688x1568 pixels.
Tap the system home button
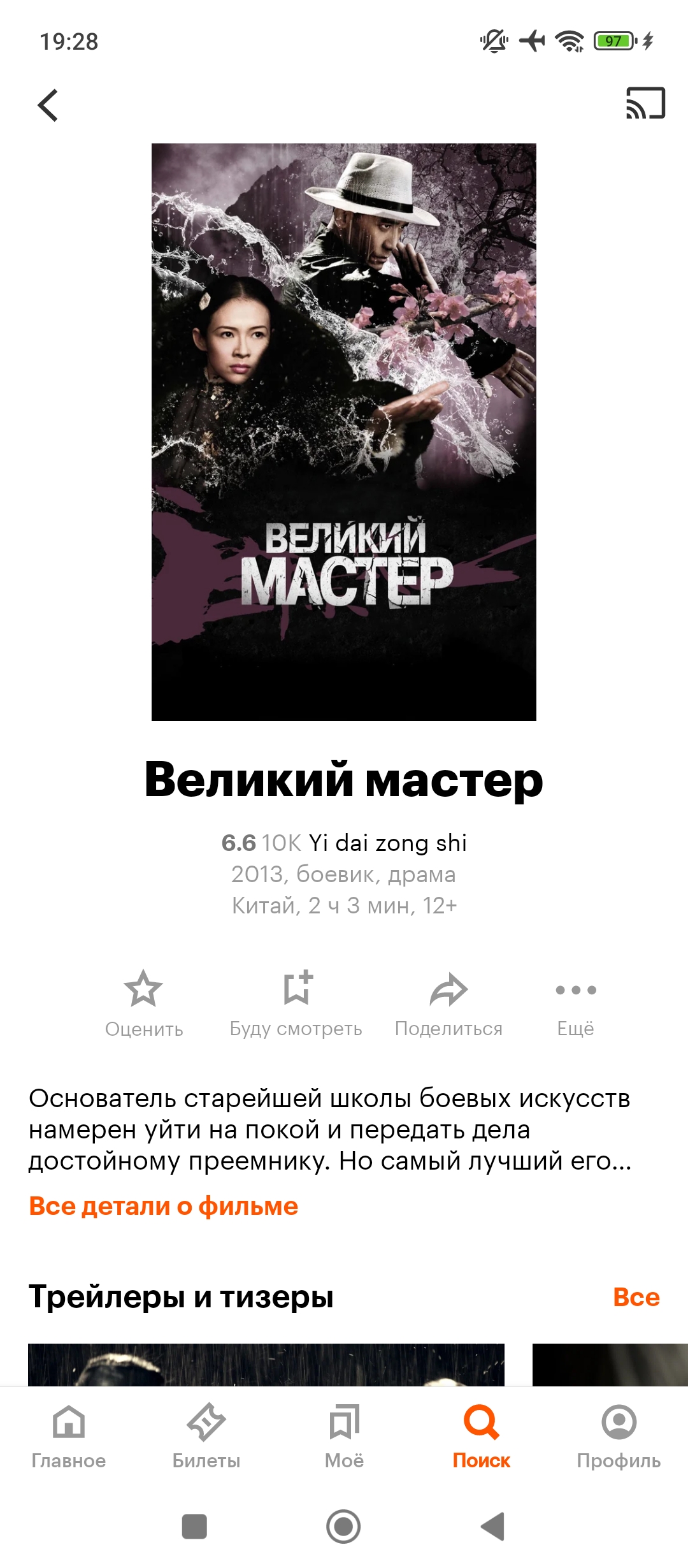point(343,1527)
